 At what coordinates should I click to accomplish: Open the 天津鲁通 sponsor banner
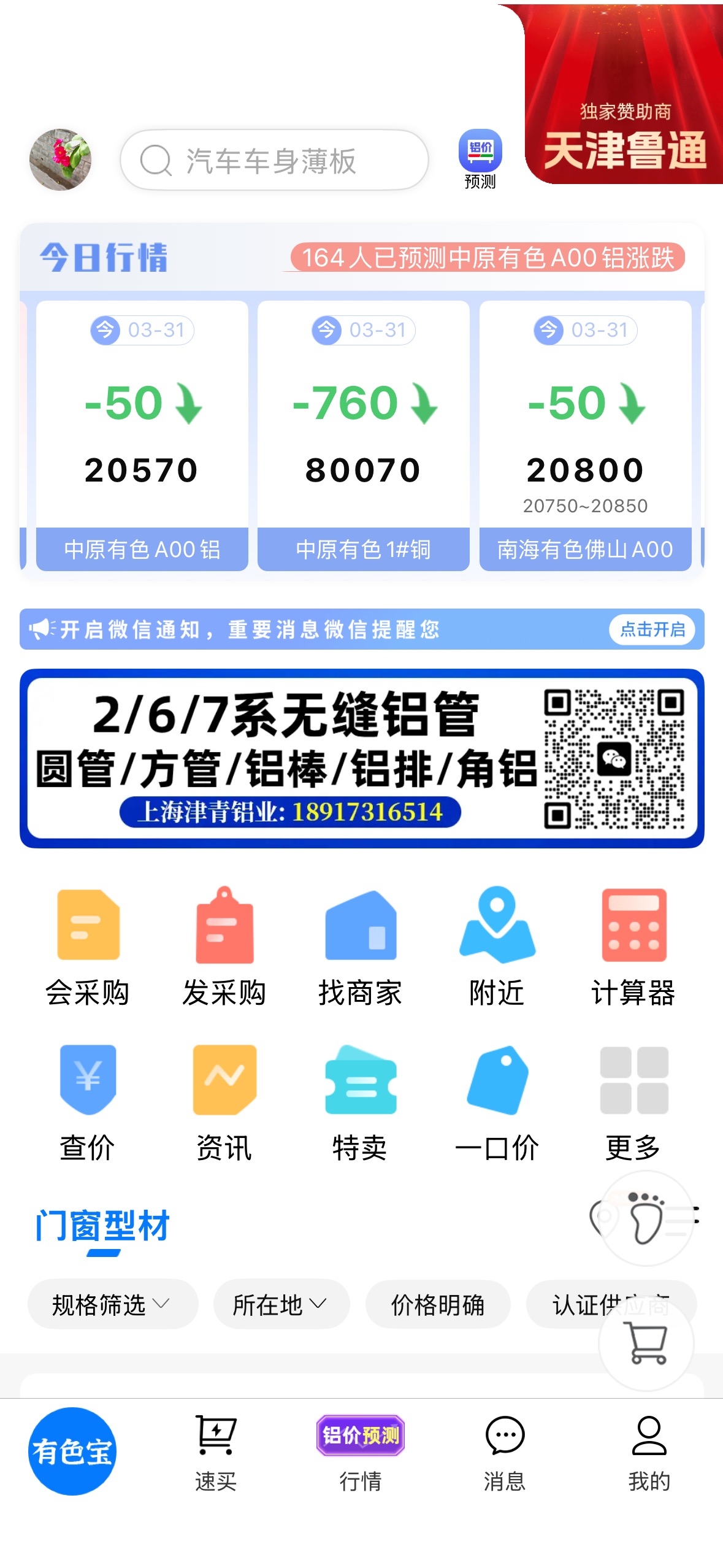(x=624, y=94)
